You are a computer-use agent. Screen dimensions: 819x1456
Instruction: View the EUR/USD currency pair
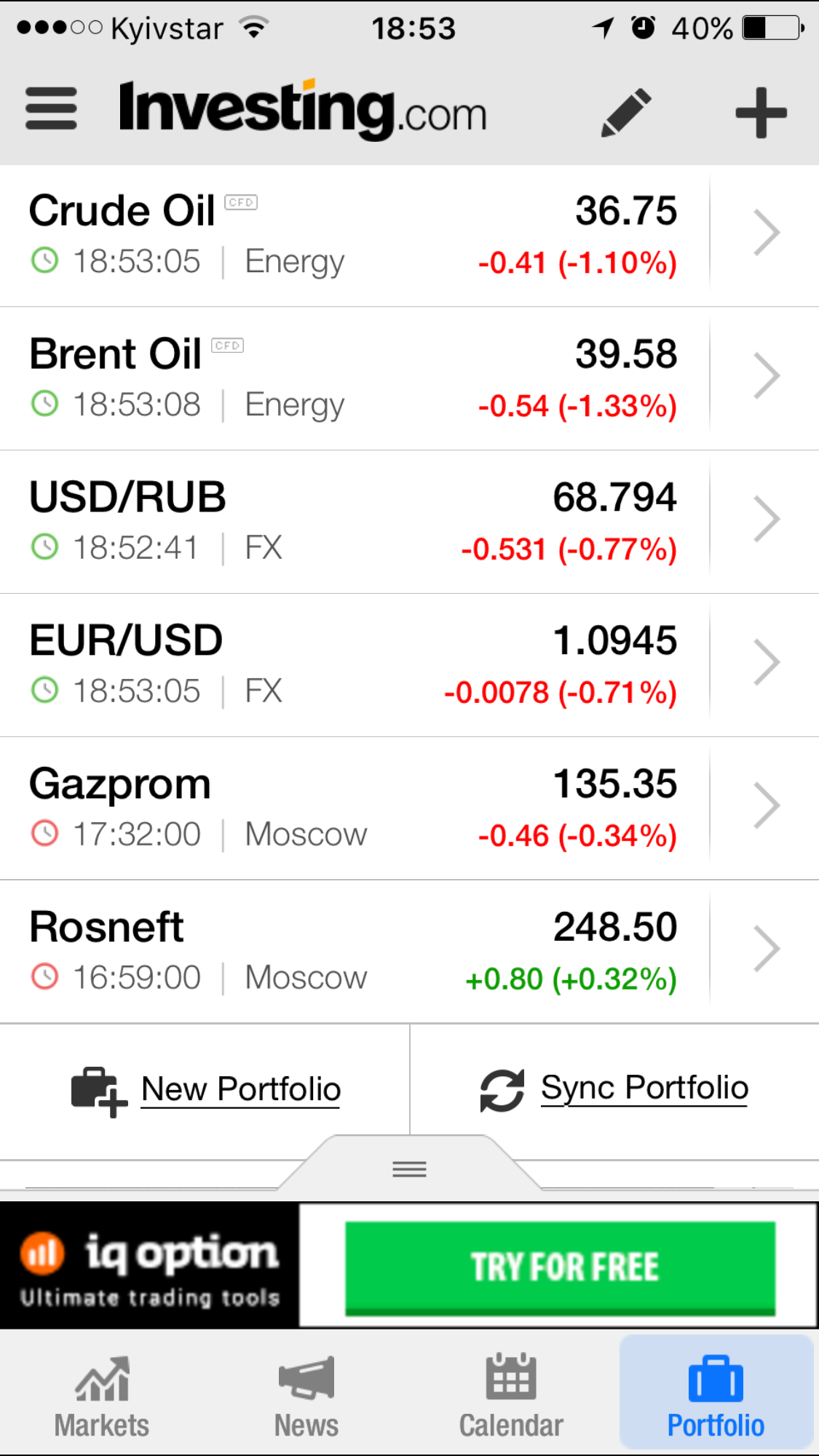(x=354, y=665)
